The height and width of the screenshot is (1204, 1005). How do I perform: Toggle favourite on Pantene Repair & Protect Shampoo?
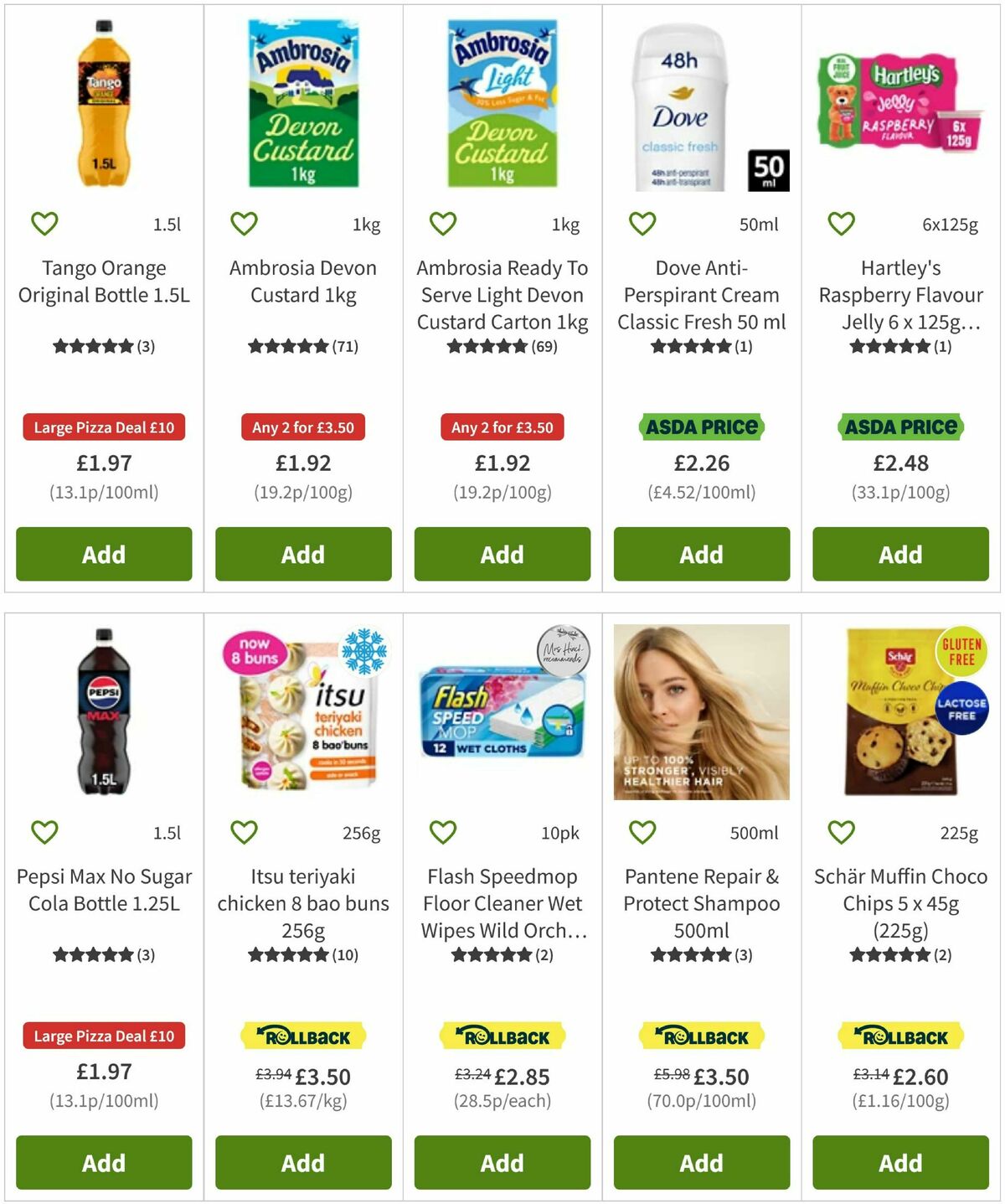pyautogui.click(x=641, y=832)
